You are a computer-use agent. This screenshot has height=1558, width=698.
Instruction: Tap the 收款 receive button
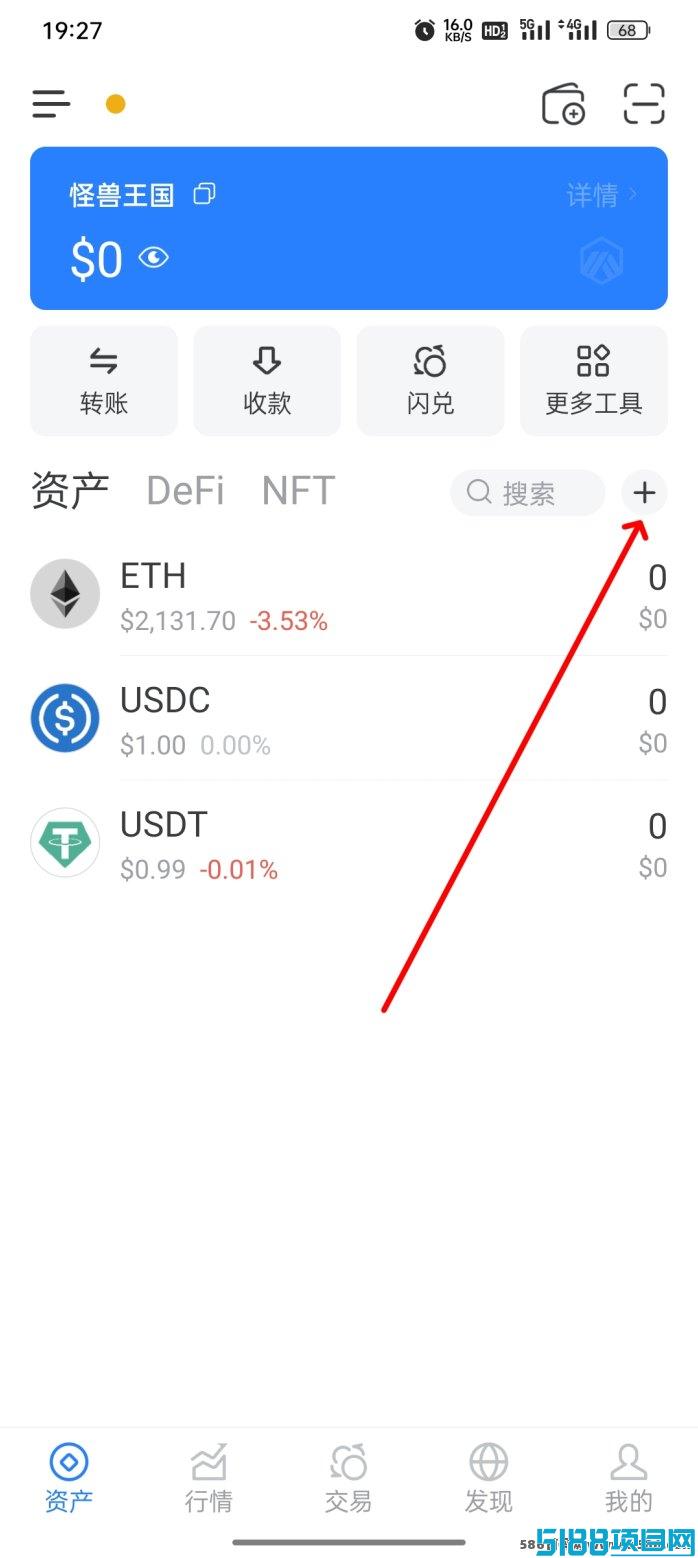267,381
